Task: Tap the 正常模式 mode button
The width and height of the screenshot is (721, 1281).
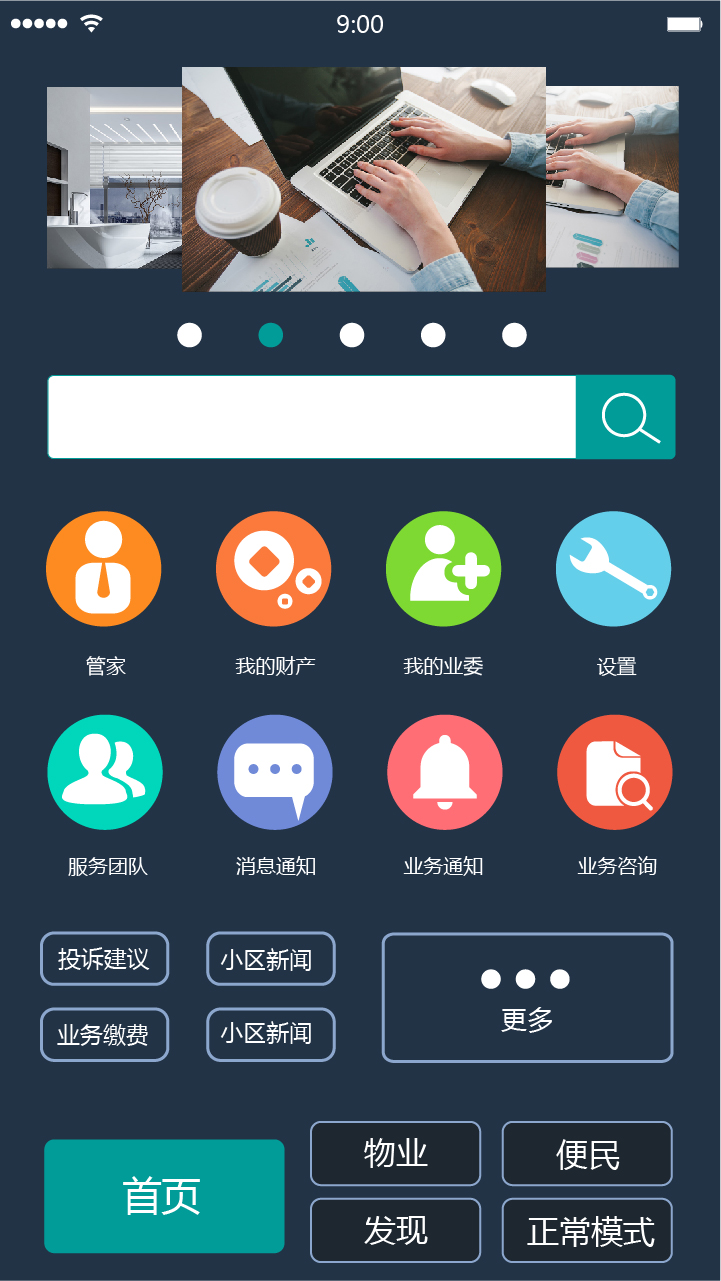Action: tap(587, 1230)
